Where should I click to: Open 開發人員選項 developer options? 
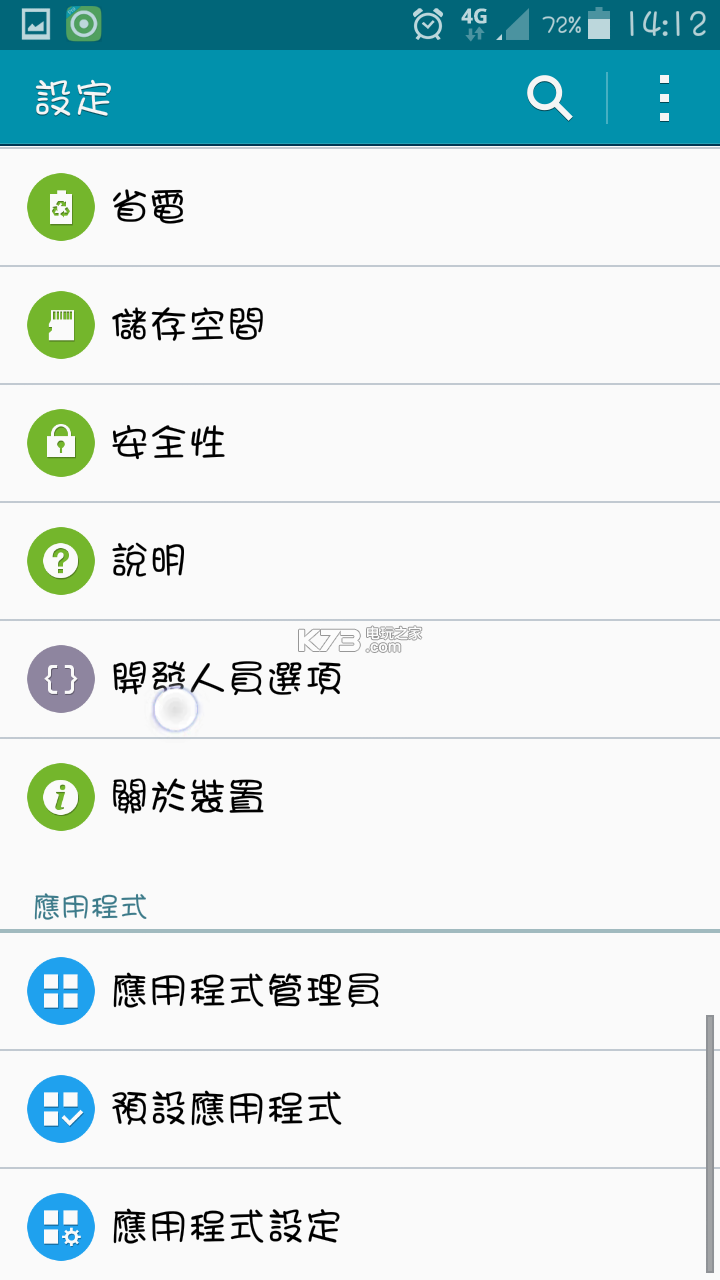(x=360, y=679)
